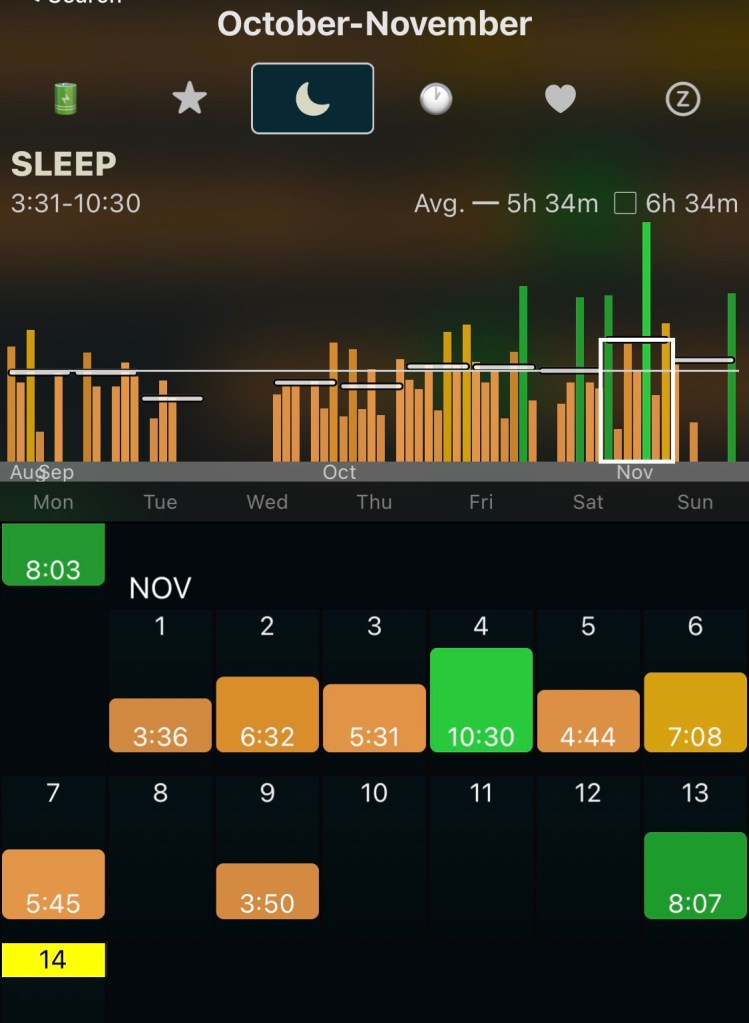This screenshot has height=1023, width=749.
Task: Open November 6 sleep of 7:08
Action: 695,712
